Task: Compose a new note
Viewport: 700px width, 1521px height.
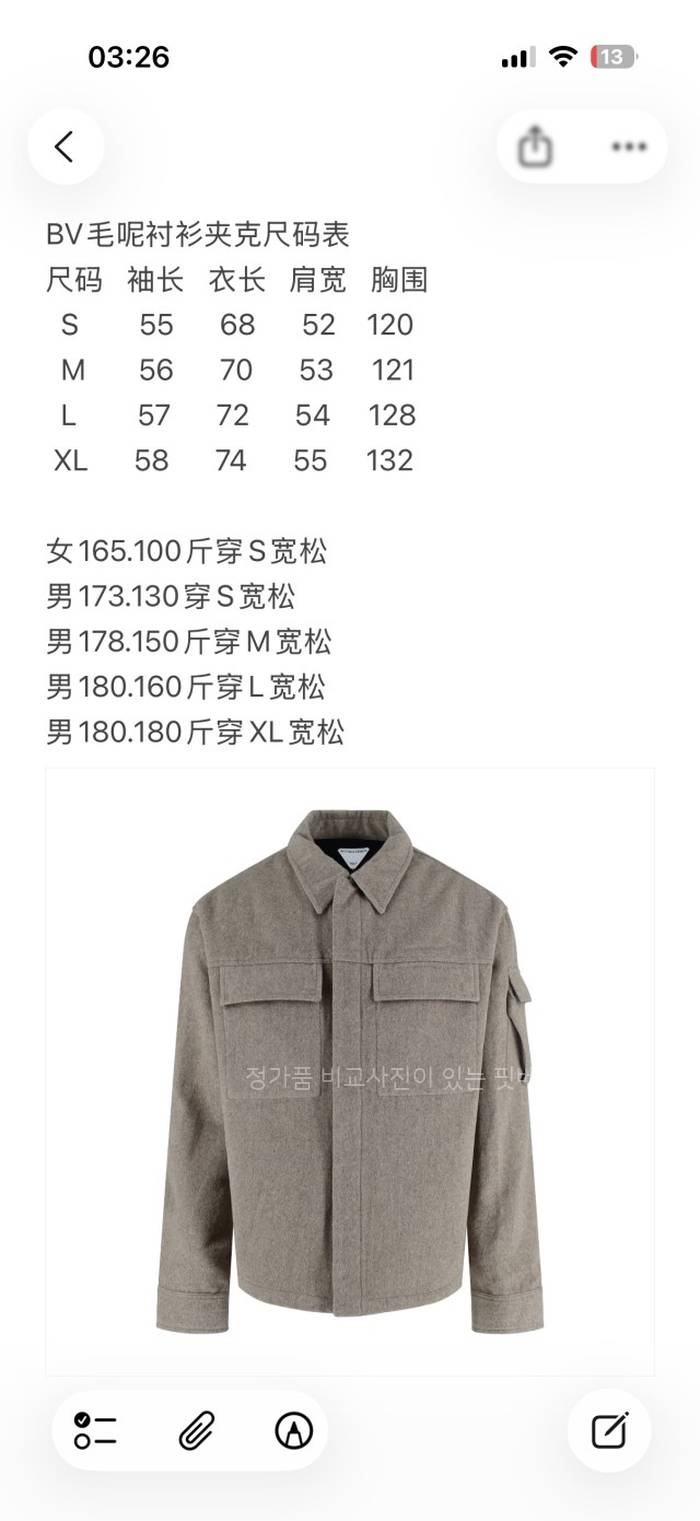Action: [x=609, y=1431]
